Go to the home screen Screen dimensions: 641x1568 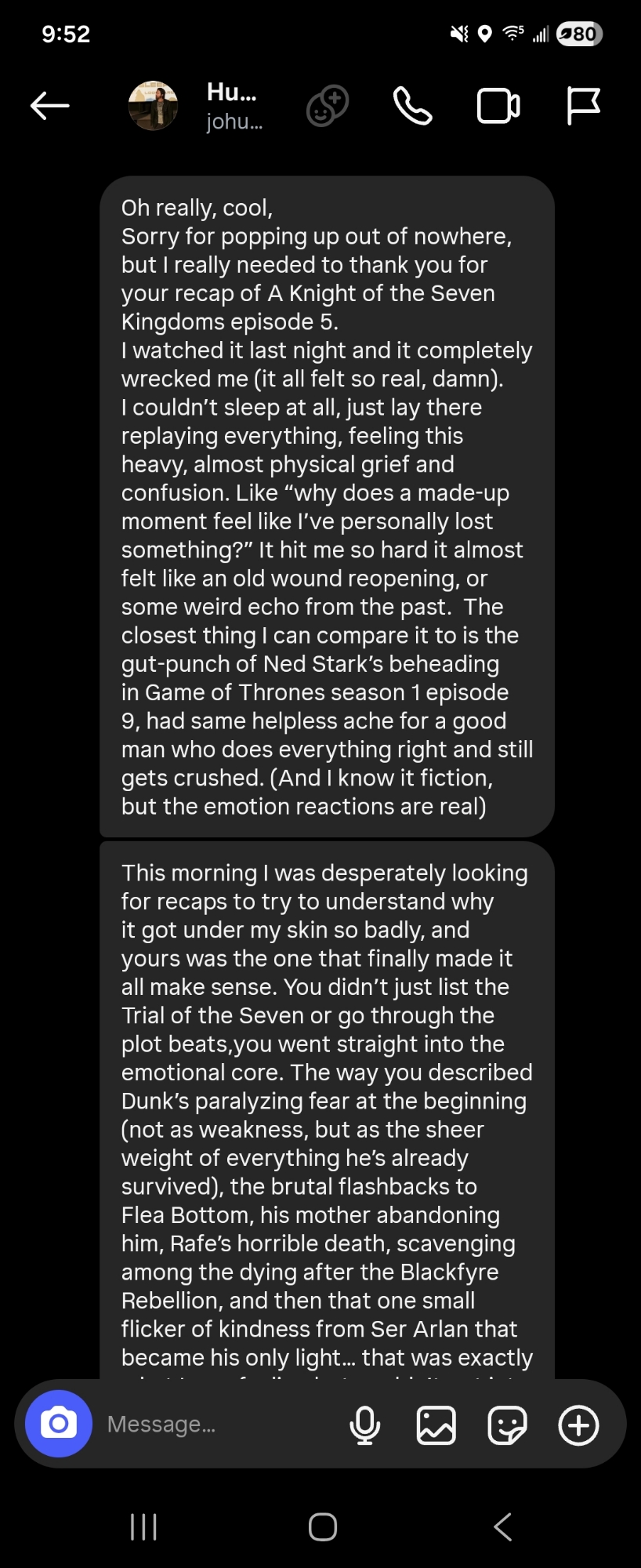point(322,1526)
